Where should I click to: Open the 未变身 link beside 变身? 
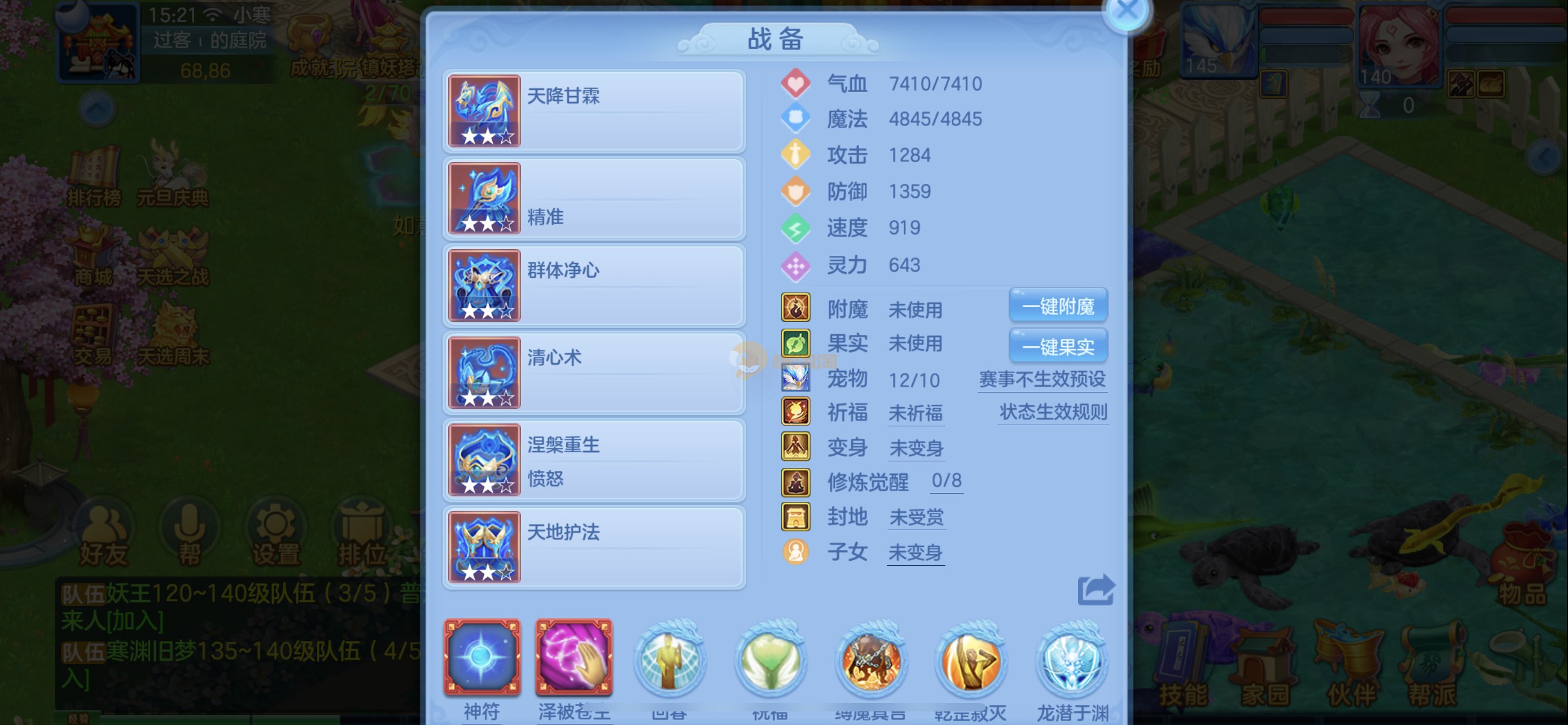[x=916, y=448]
